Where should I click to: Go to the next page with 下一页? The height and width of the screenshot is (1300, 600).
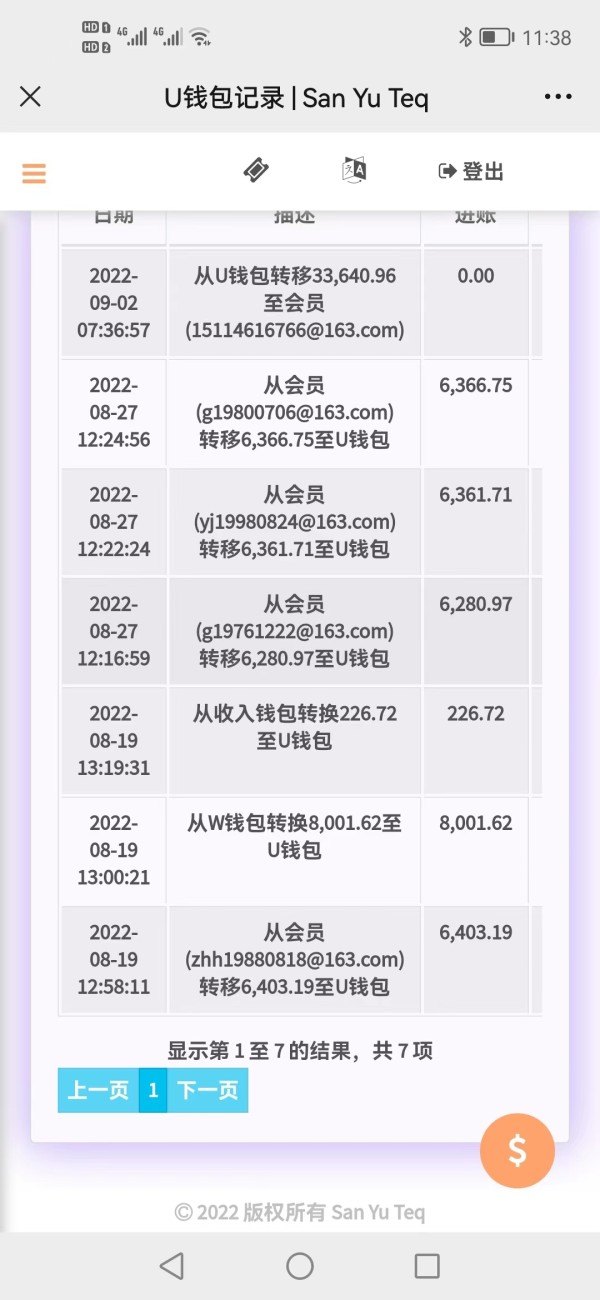(208, 1090)
